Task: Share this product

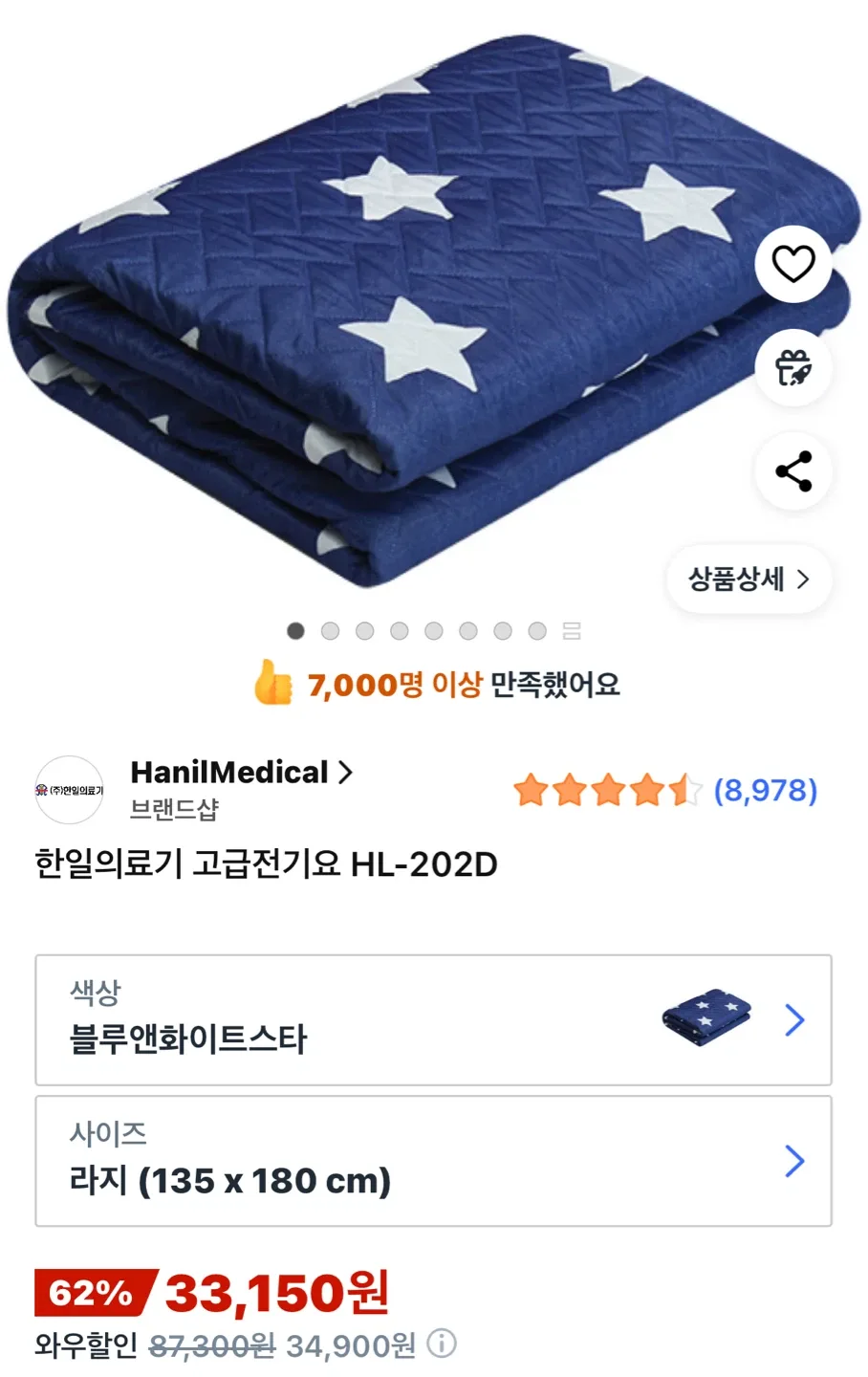Action: click(792, 471)
